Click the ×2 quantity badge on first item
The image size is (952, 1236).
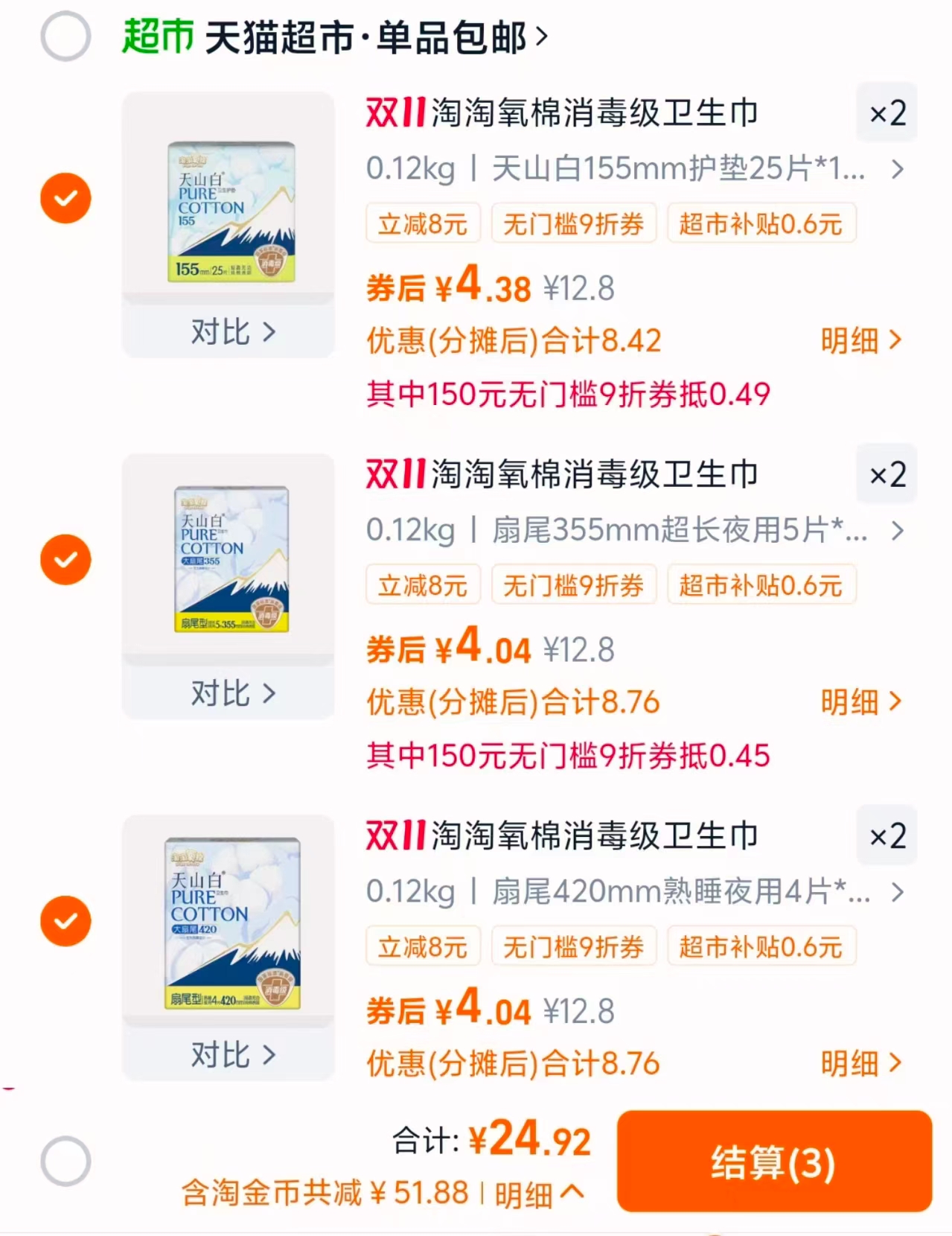[886, 112]
